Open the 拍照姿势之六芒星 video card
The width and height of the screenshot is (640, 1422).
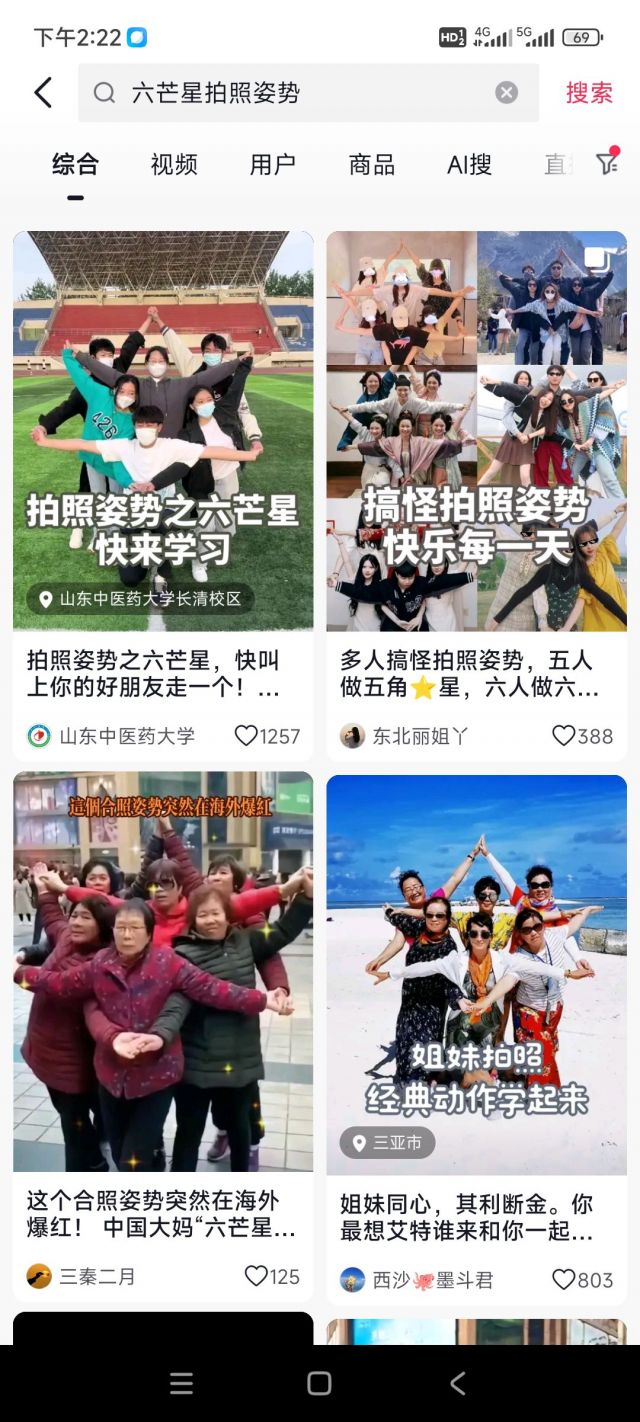[x=163, y=430]
